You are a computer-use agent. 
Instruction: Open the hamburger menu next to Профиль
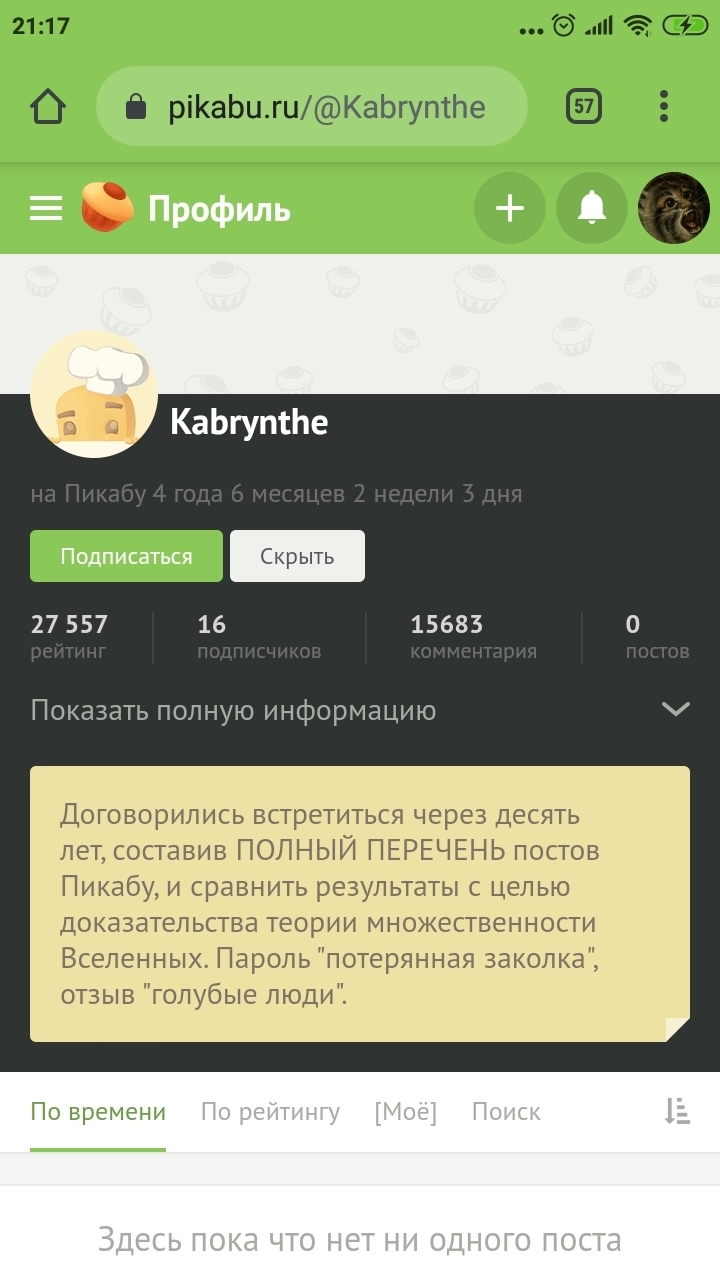[x=46, y=208]
